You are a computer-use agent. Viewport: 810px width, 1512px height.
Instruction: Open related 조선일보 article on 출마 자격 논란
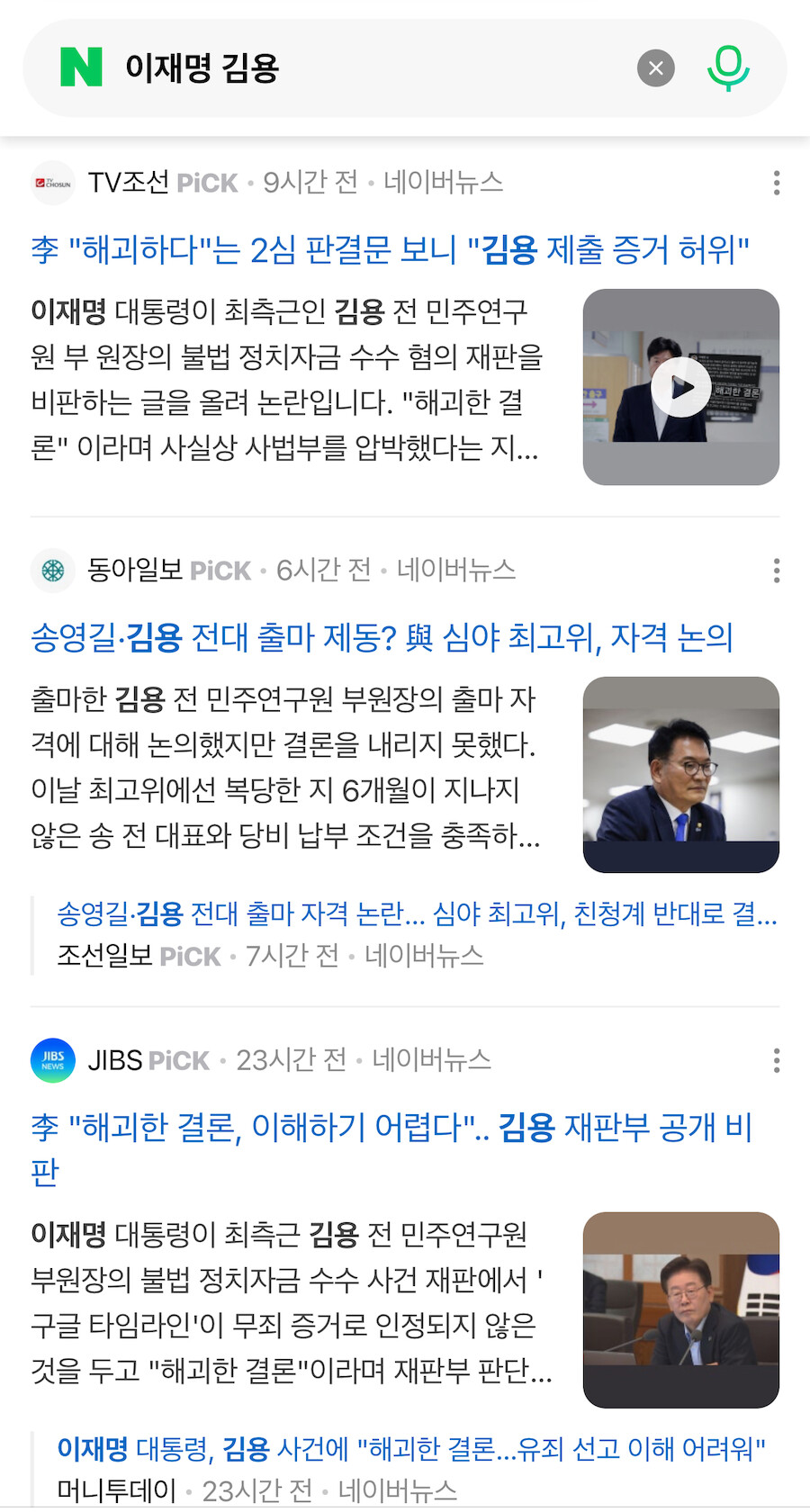[418, 914]
